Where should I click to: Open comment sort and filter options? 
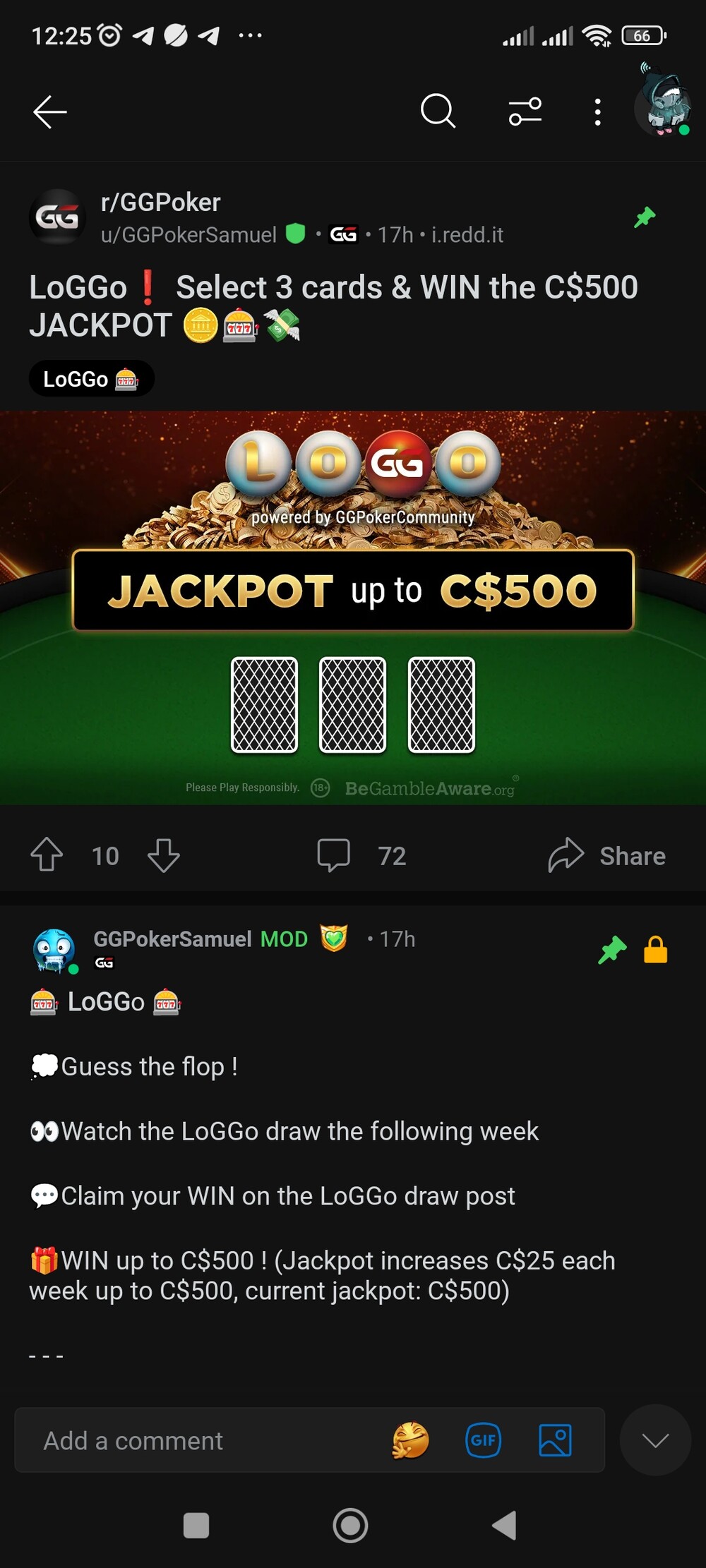525,111
